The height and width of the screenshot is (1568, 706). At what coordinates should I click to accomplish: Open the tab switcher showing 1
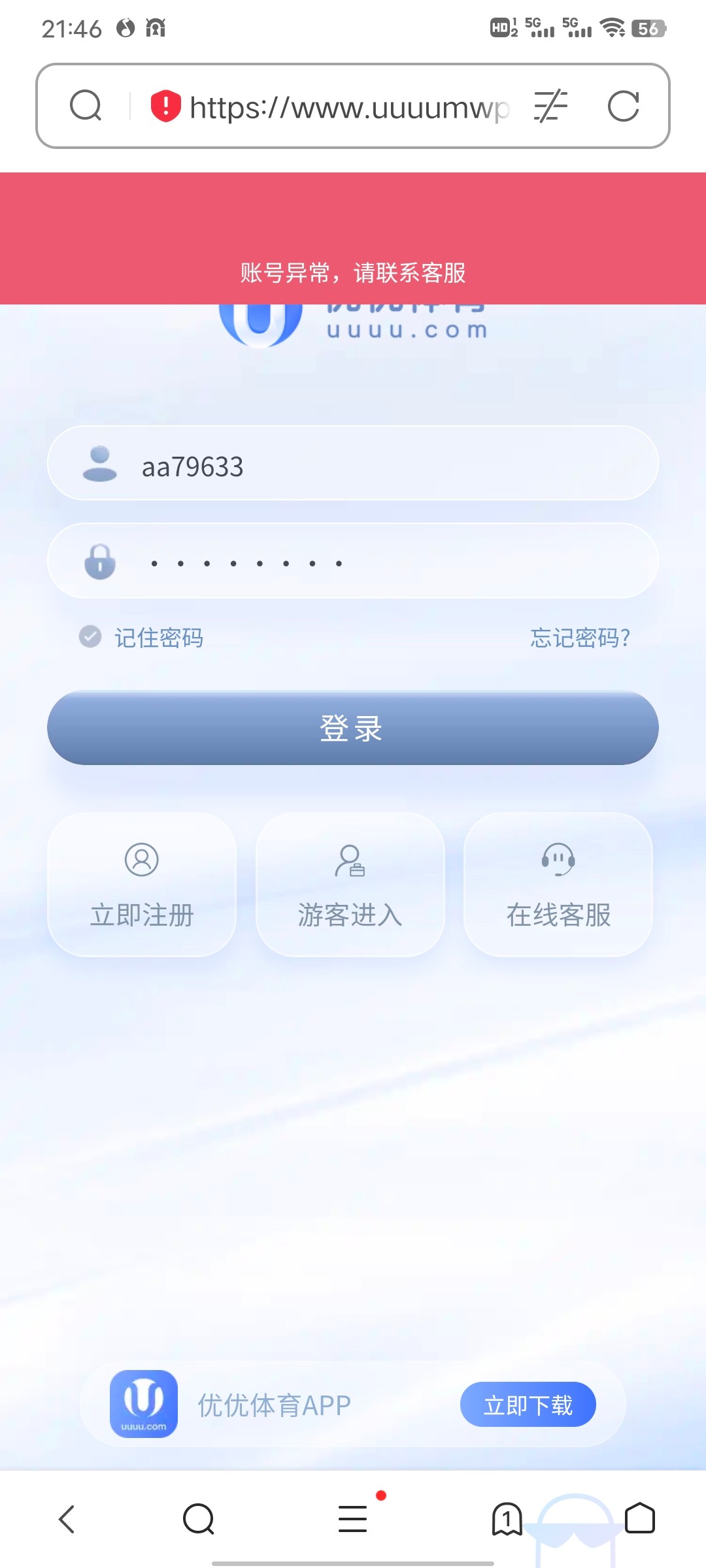coord(507,1519)
